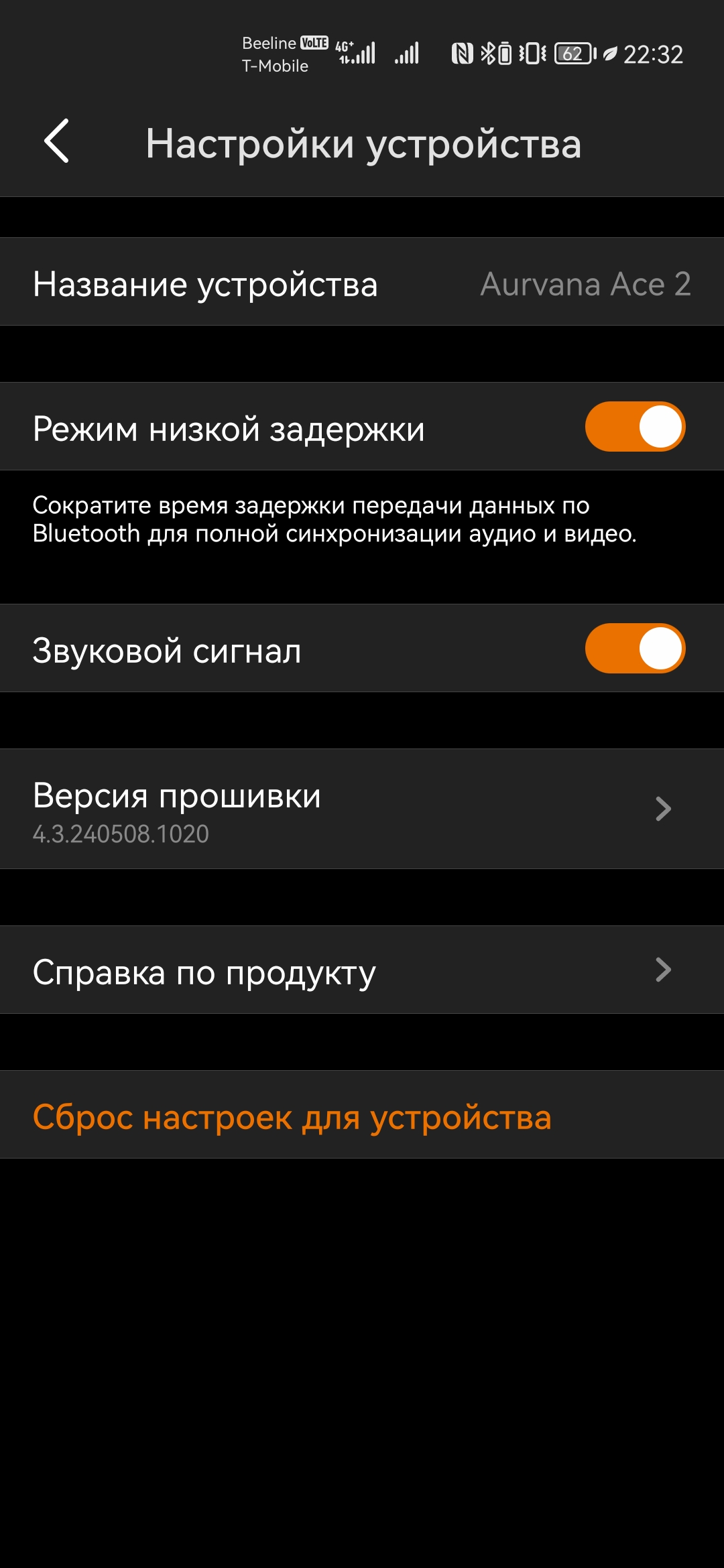Viewport: 724px width, 1568px height.
Task: Go back from Настройки устройства
Action: pyautogui.click(x=57, y=141)
